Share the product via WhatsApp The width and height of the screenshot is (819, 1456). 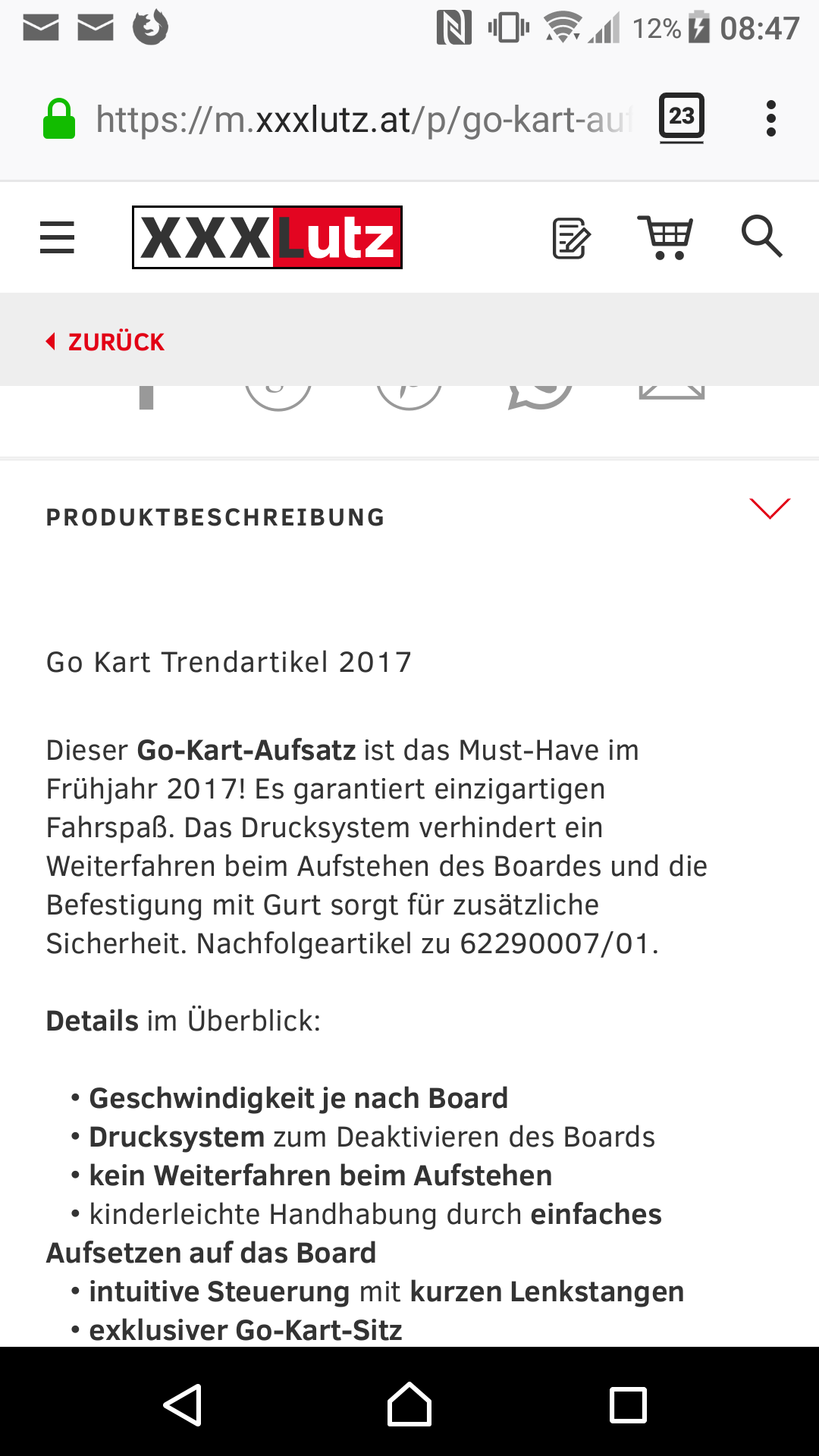click(x=540, y=395)
